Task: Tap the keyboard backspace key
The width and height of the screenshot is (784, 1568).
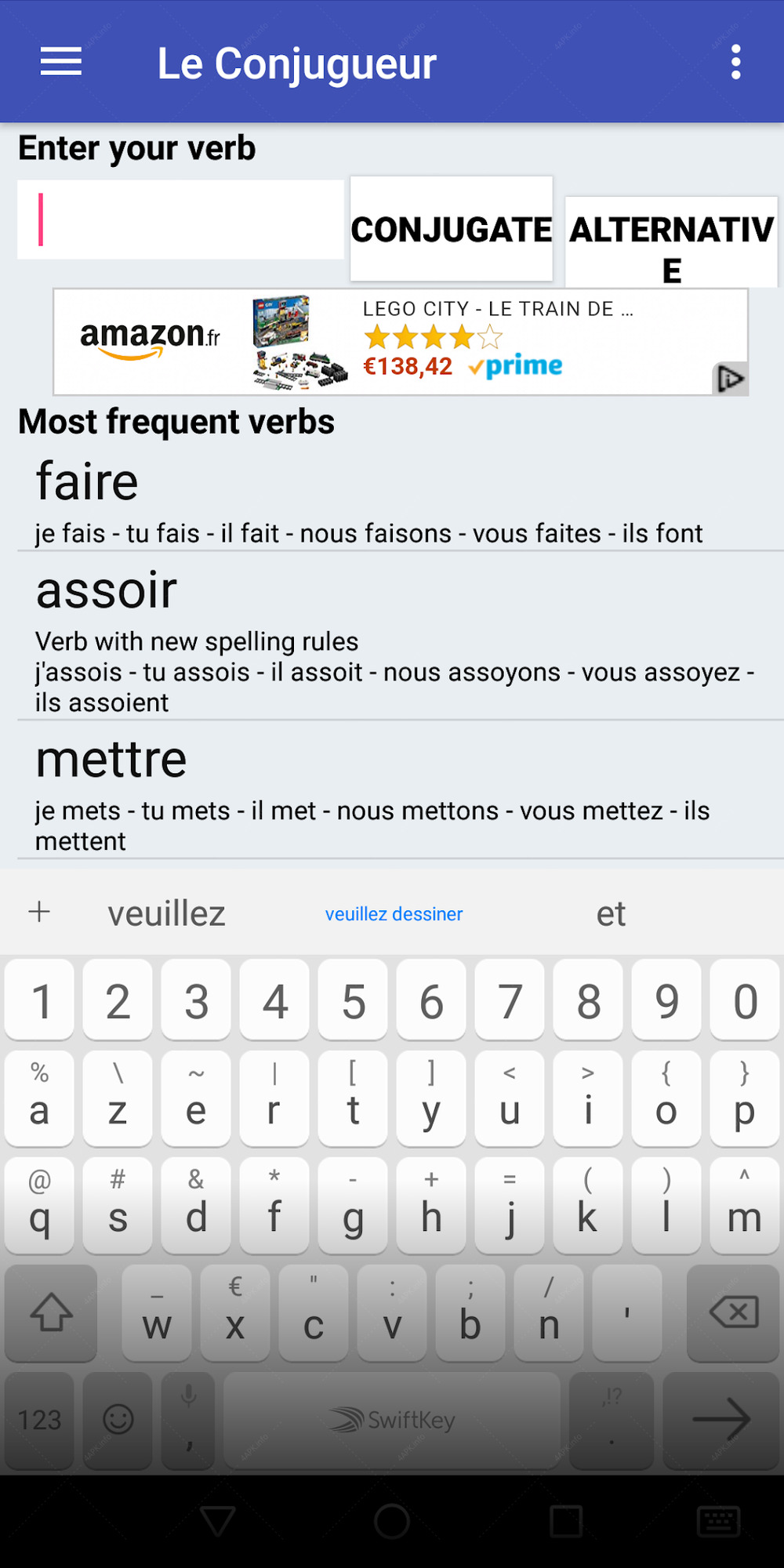Action: click(x=733, y=1312)
